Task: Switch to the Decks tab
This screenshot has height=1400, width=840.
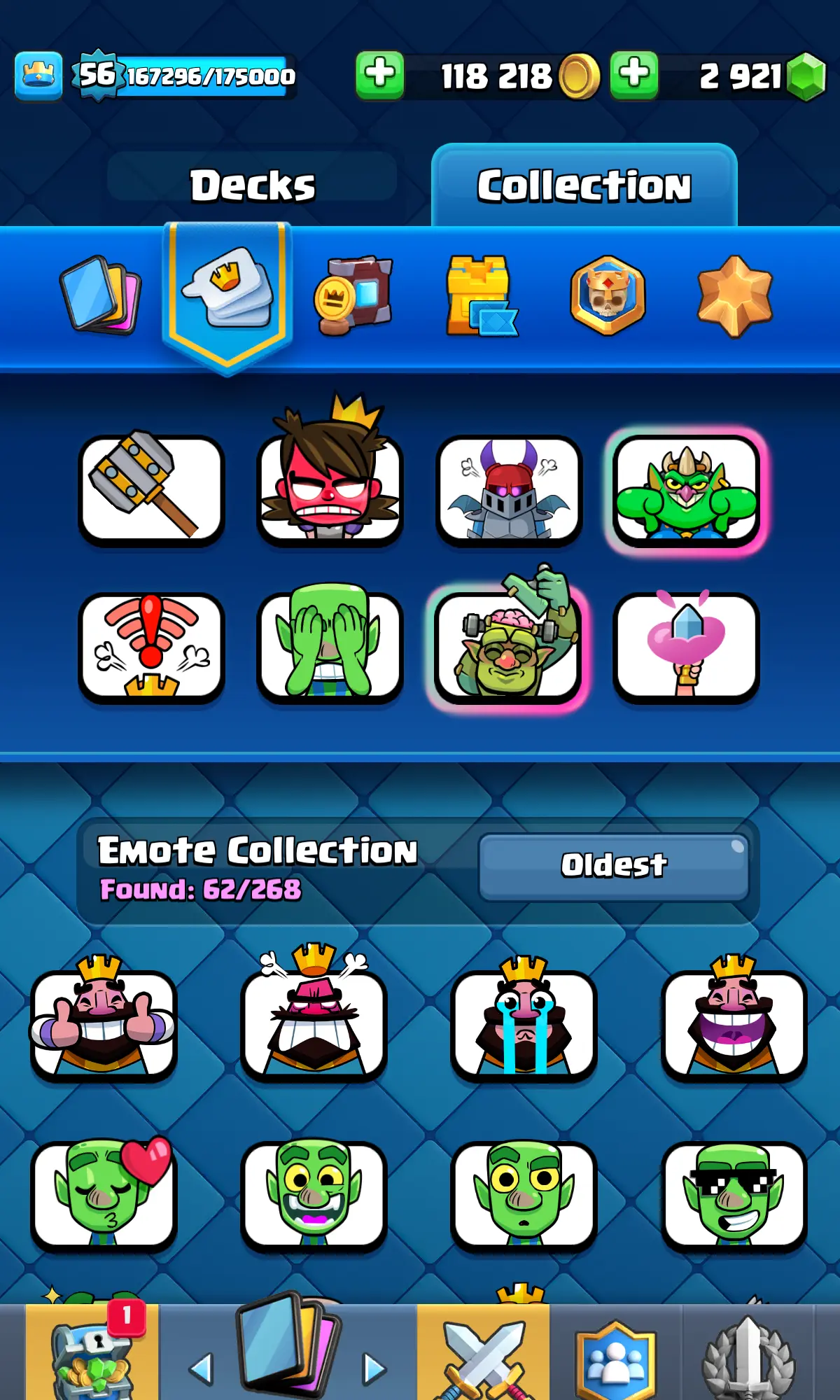Action: pyautogui.click(x=252, y=185)
